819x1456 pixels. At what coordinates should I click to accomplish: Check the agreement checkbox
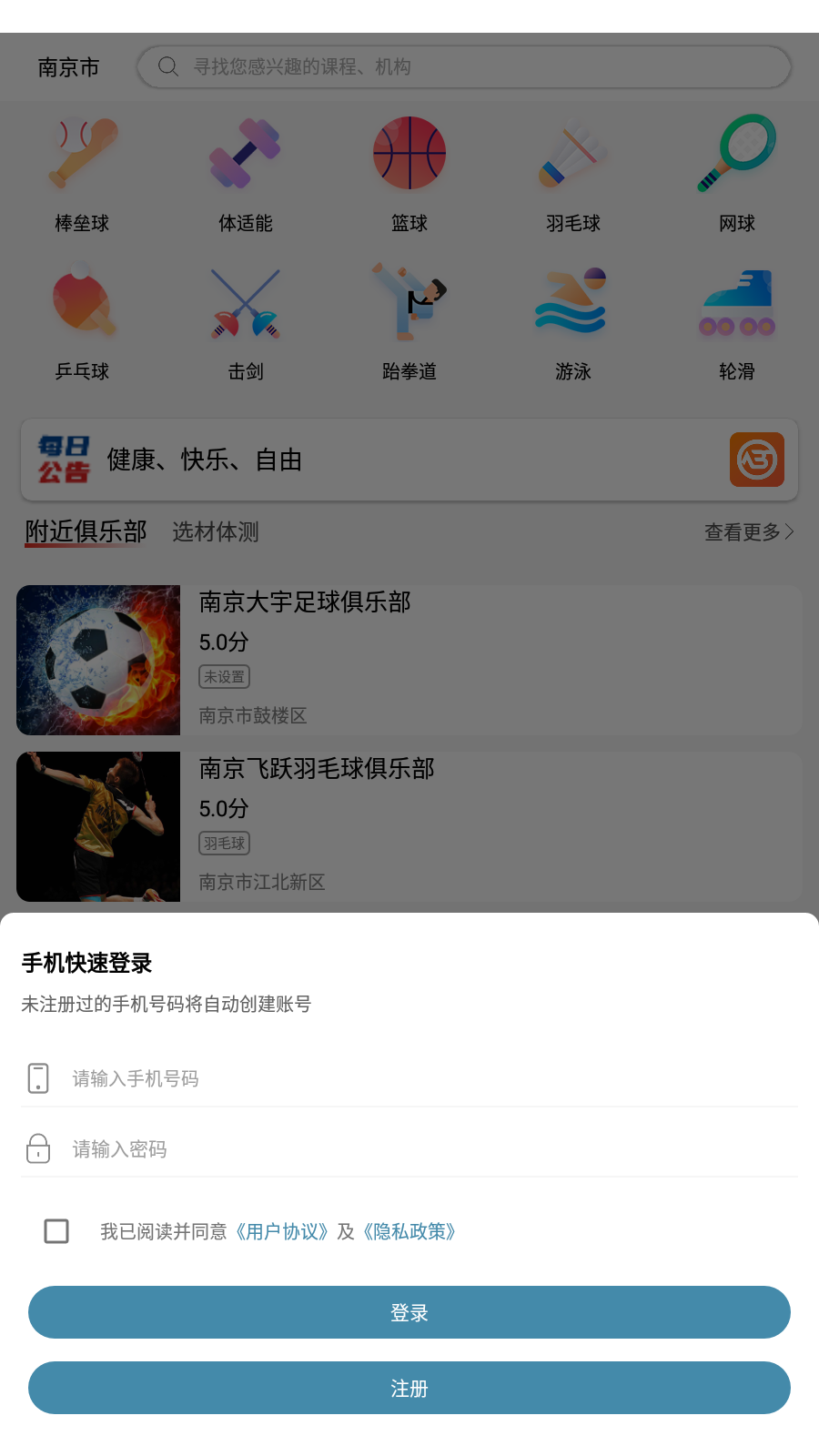click(56, 1231)
